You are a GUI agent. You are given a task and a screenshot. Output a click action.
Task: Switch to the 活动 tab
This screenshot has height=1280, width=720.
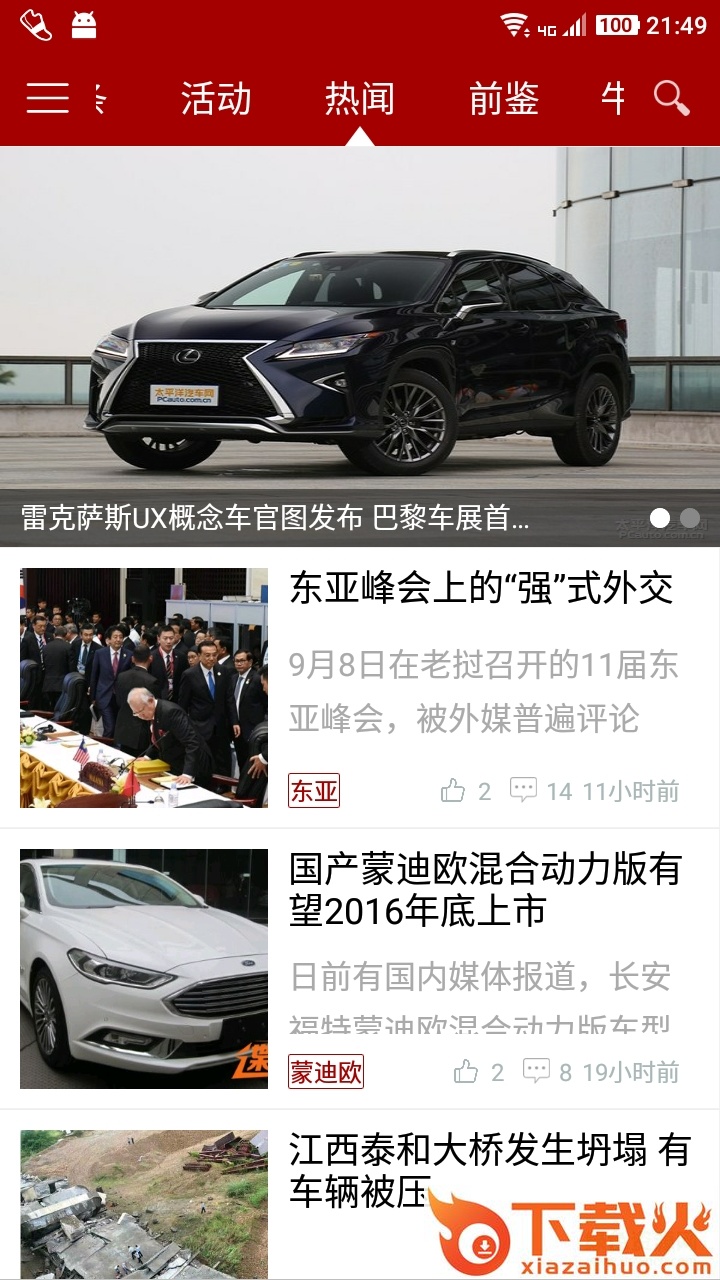pos(216,99)
